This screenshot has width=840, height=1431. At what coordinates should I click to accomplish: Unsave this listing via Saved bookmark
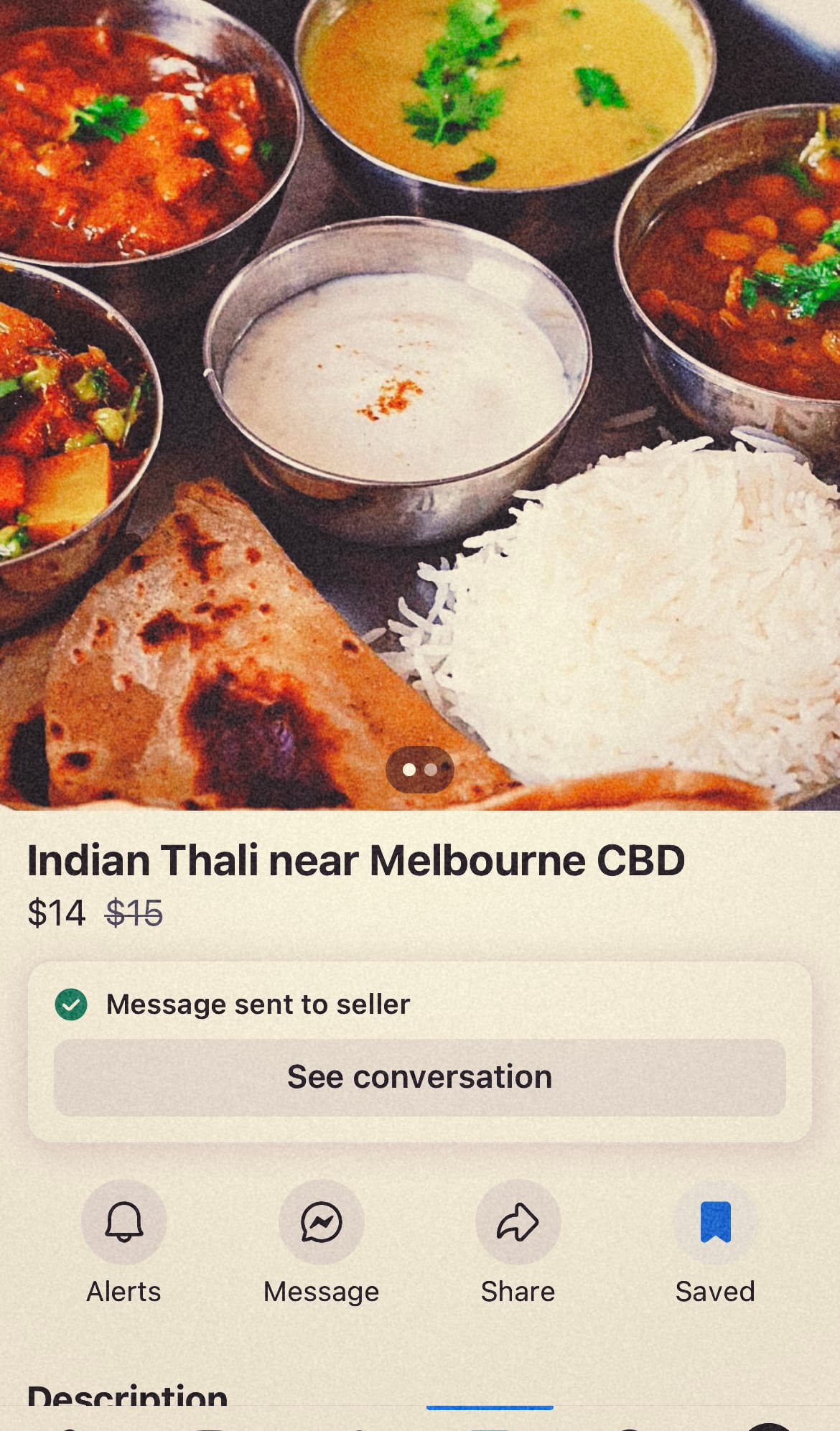715,1222
